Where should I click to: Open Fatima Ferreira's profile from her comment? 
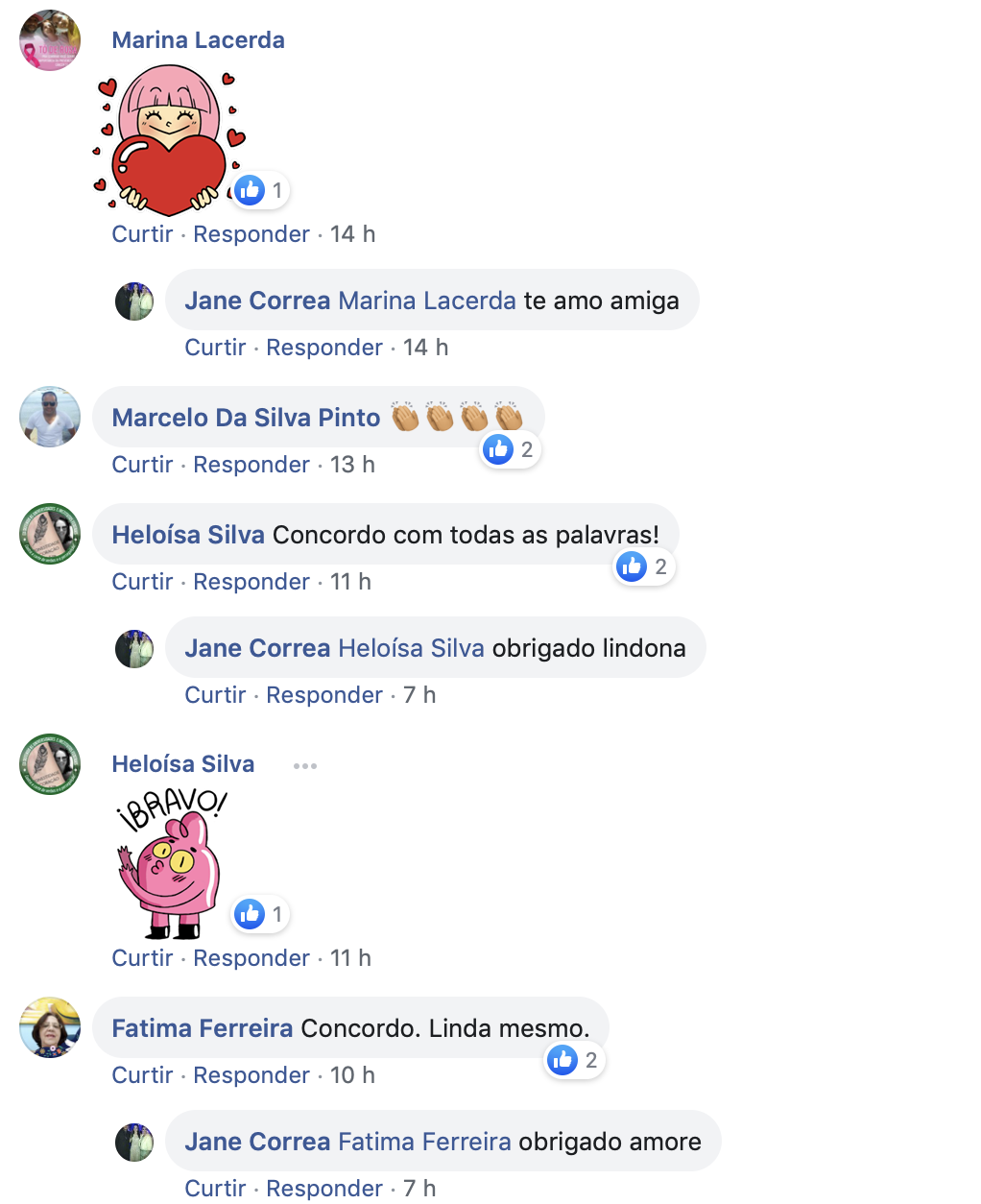coord(202,1028)
